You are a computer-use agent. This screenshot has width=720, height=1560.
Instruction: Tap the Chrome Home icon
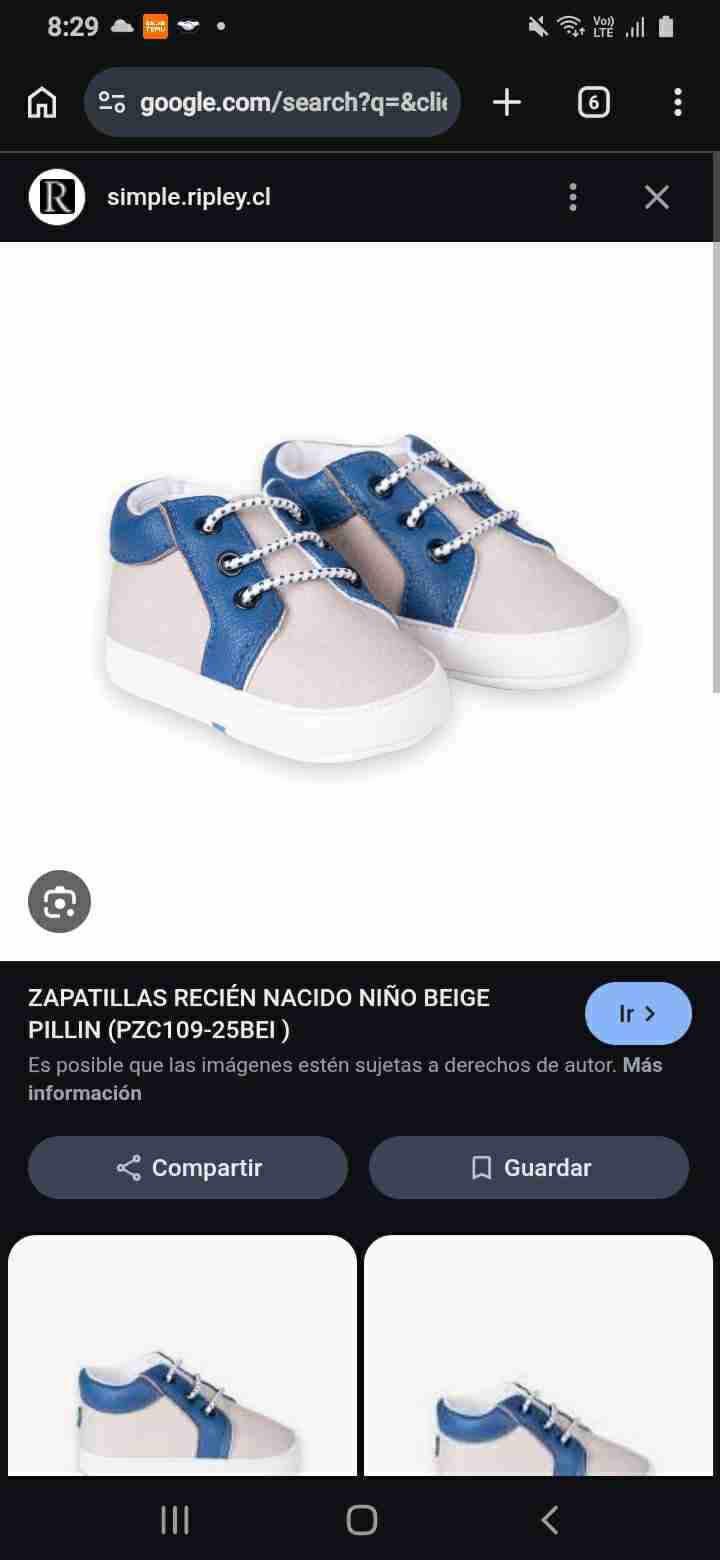(41, 101)
